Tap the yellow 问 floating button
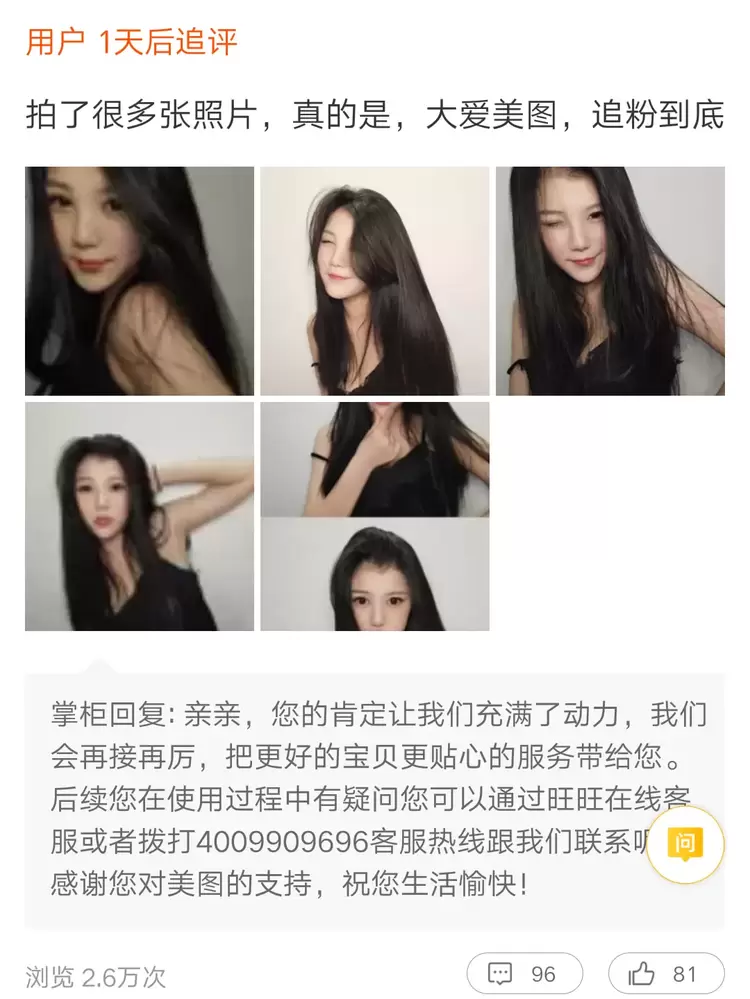Screen dimensions: 750x999 click(685, 845)
